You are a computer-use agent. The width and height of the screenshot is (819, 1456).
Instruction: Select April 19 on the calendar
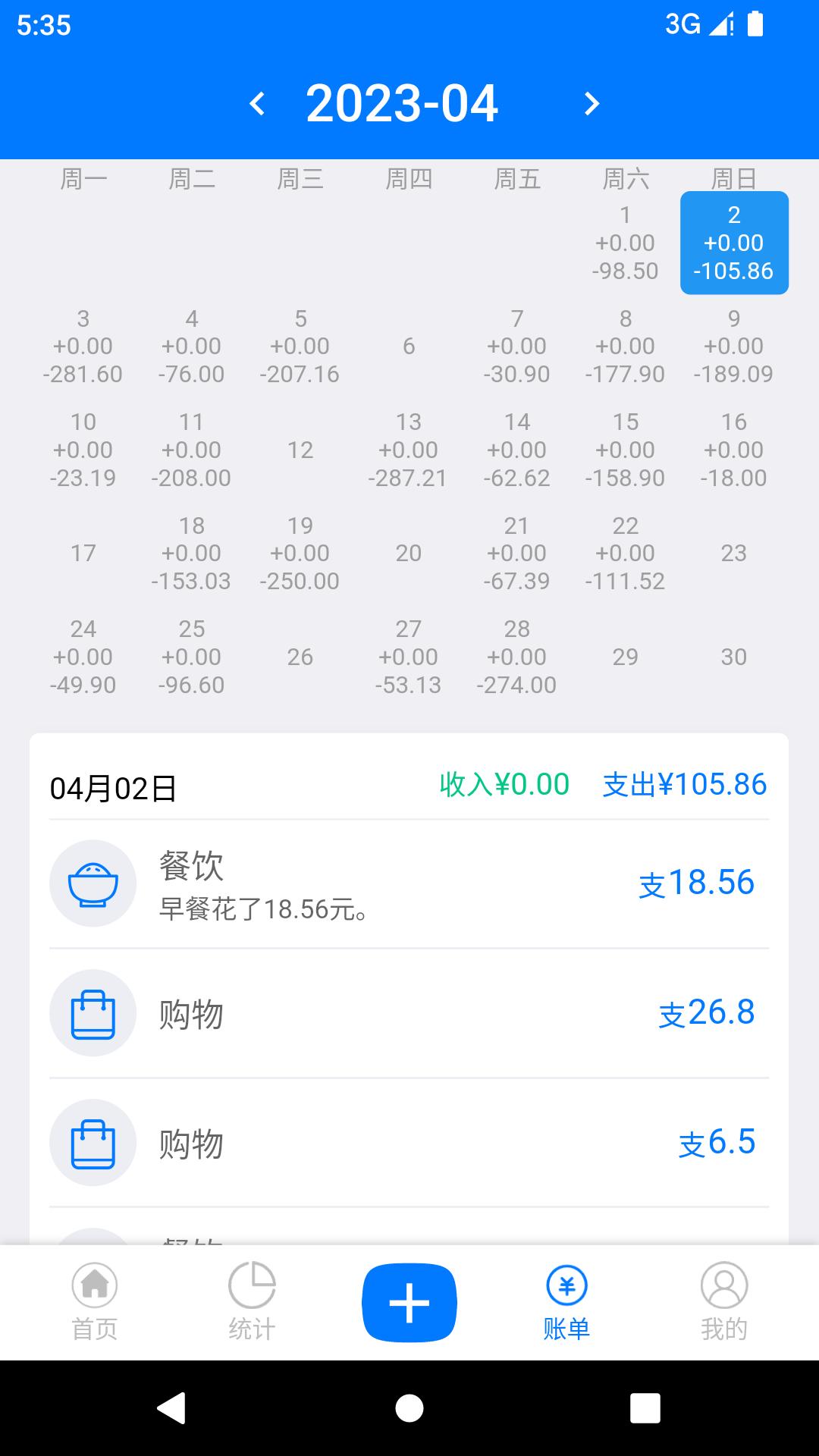click(300, 553)
